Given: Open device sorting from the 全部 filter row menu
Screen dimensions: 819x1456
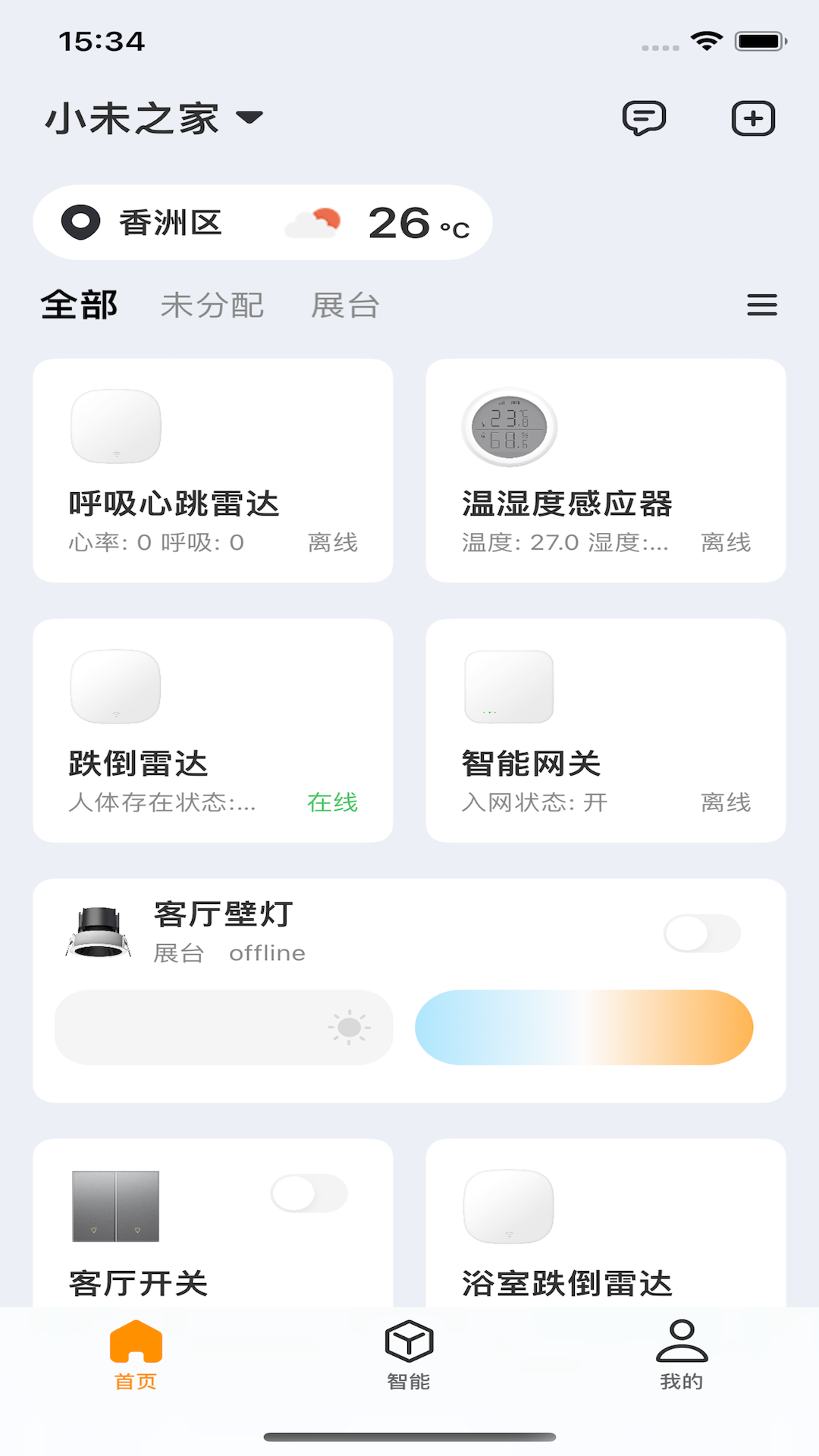Looking at the screenshot, I should [761, 305].
